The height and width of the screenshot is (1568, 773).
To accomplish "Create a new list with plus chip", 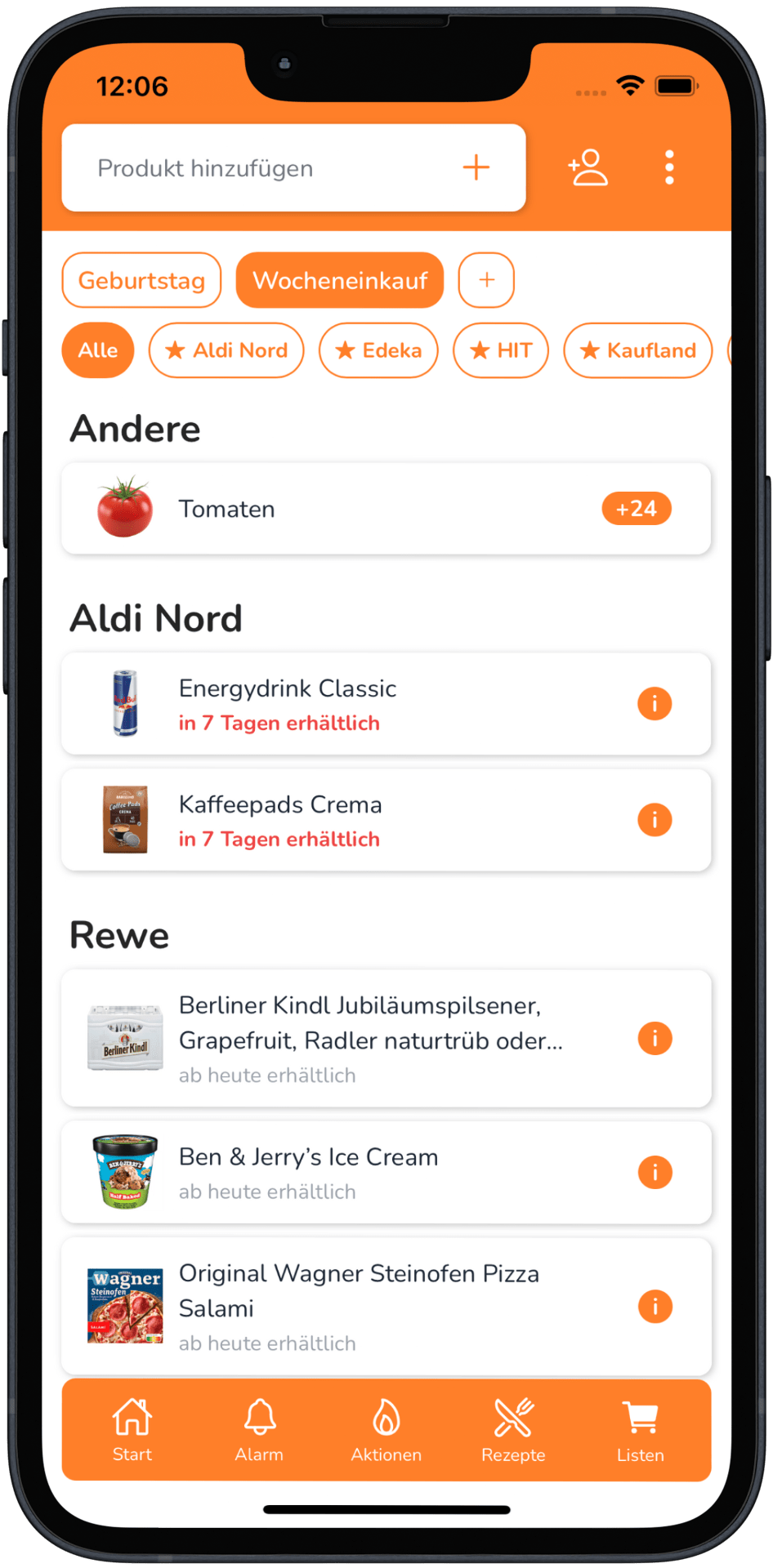I will 486,280.
